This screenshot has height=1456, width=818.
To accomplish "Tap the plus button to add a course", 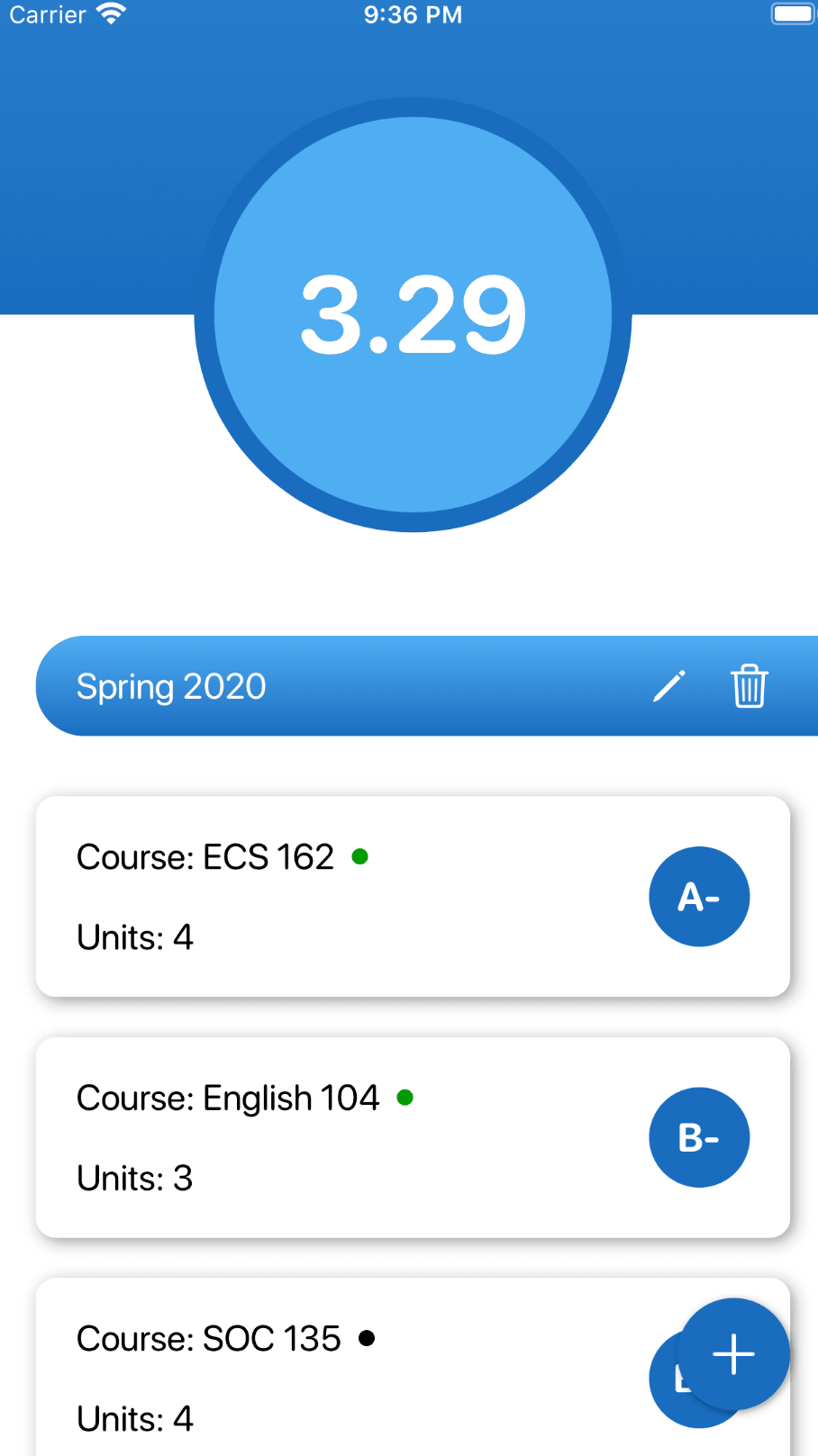I will 733,1353.
